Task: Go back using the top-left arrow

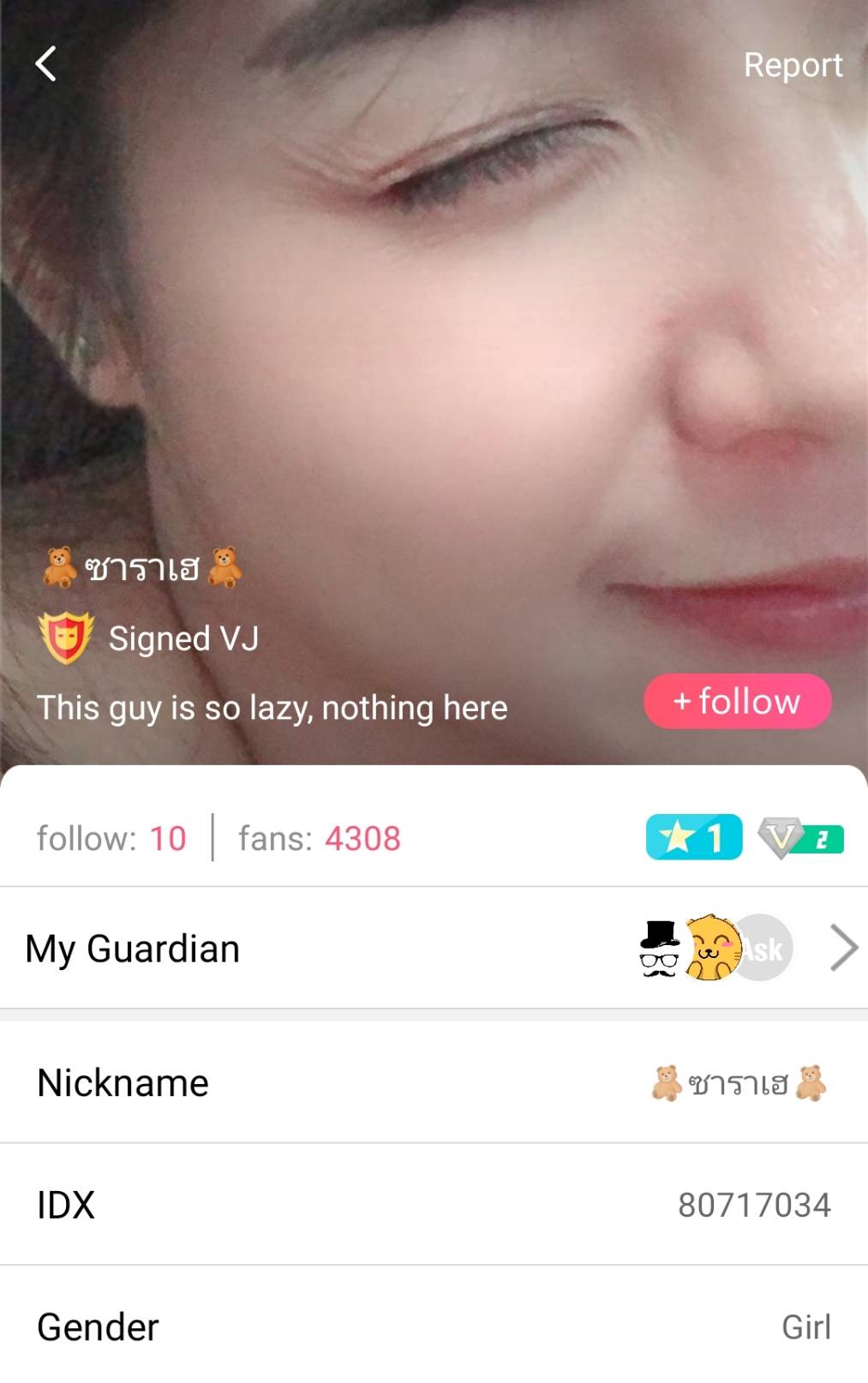Action: pos(46,64)
